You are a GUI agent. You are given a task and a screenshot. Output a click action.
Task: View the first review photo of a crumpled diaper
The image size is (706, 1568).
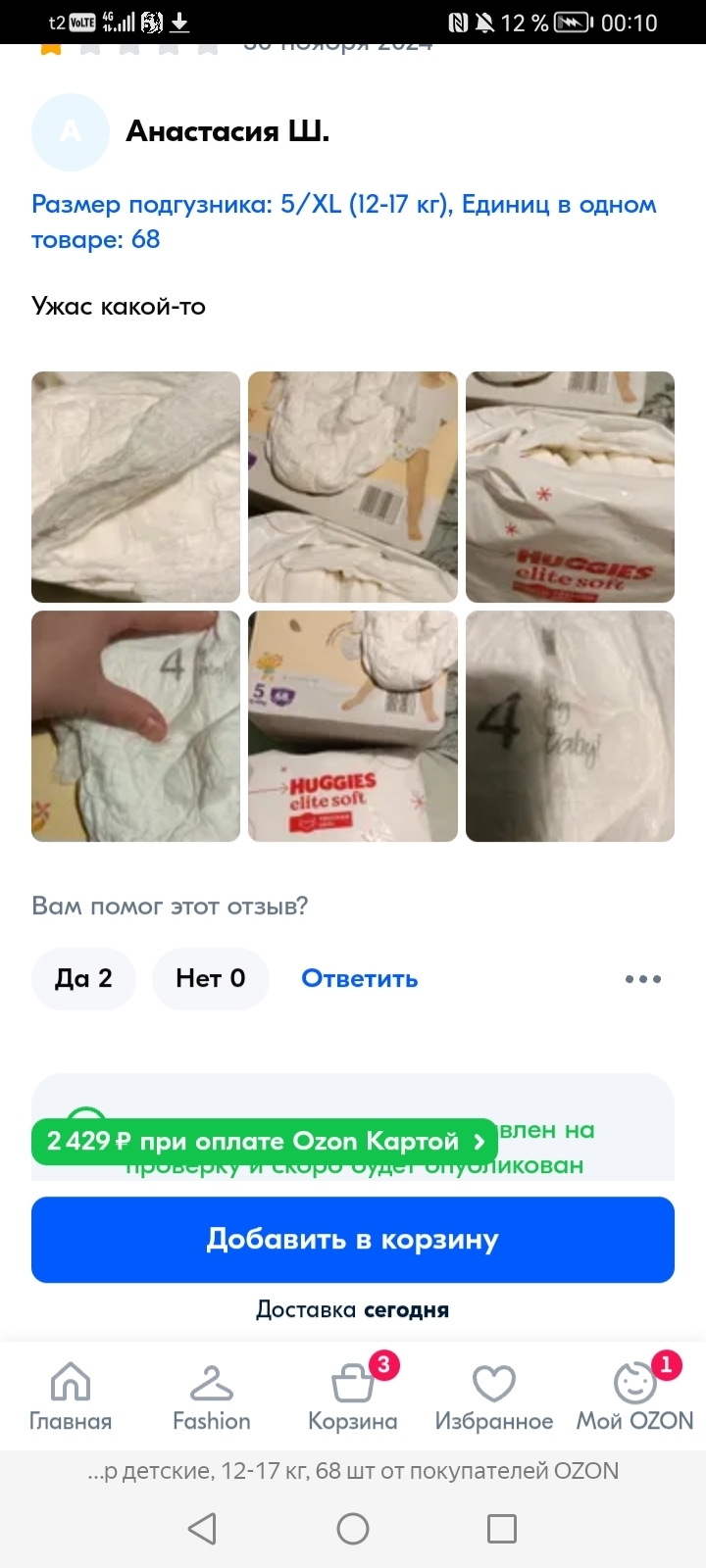click(135, 486)
